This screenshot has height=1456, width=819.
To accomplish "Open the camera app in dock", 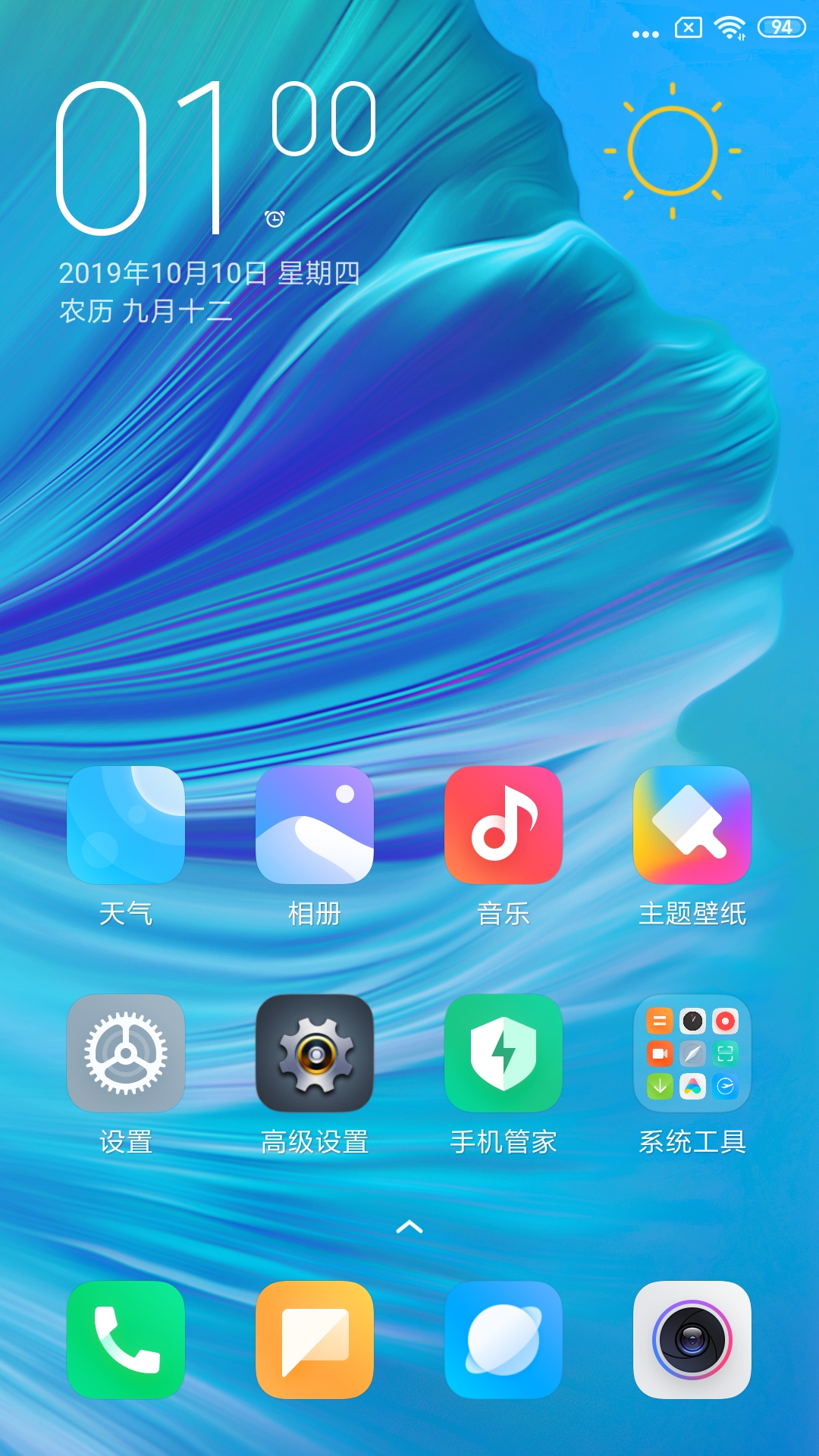I will pyautogui.click(x=692, y=1340).
